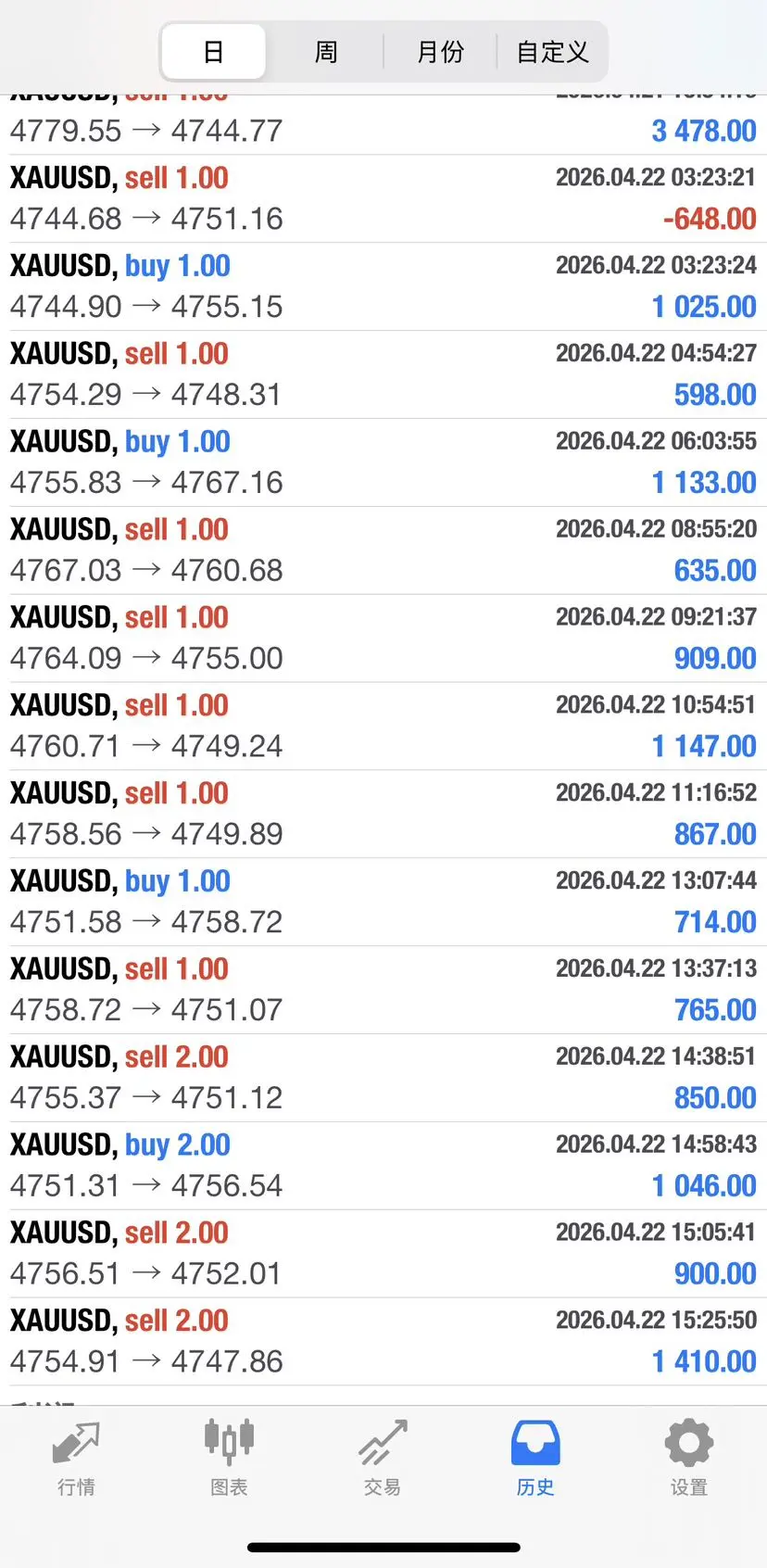
Task: Open the sell 2.00 trade at 14:38:51
Action: [x=383, y=1078]
